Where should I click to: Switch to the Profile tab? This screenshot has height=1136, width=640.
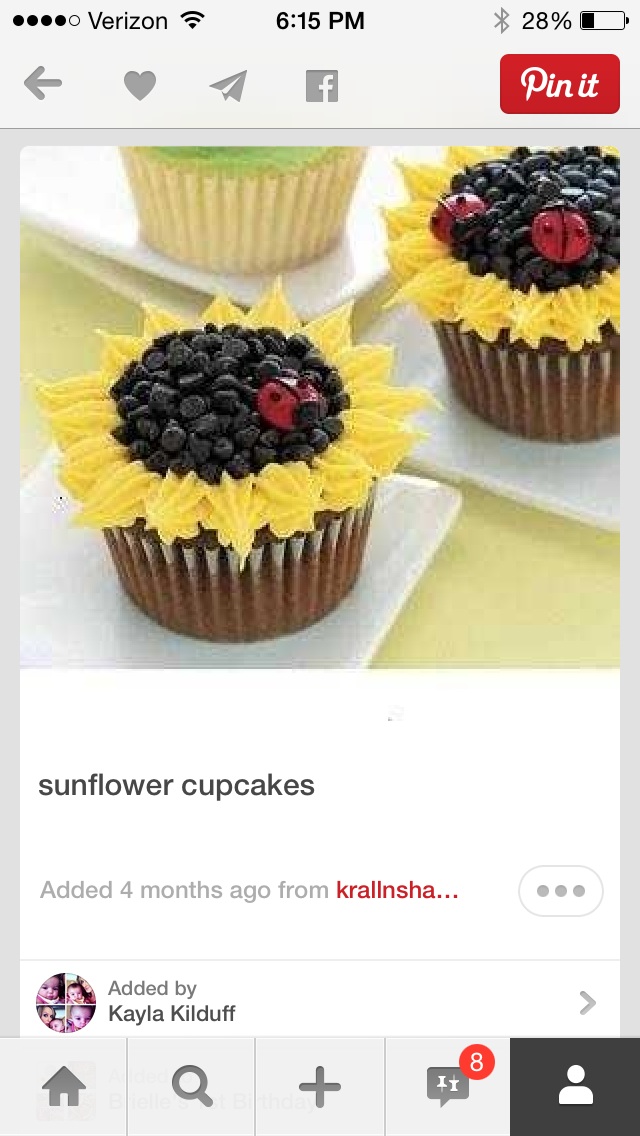575,1086
